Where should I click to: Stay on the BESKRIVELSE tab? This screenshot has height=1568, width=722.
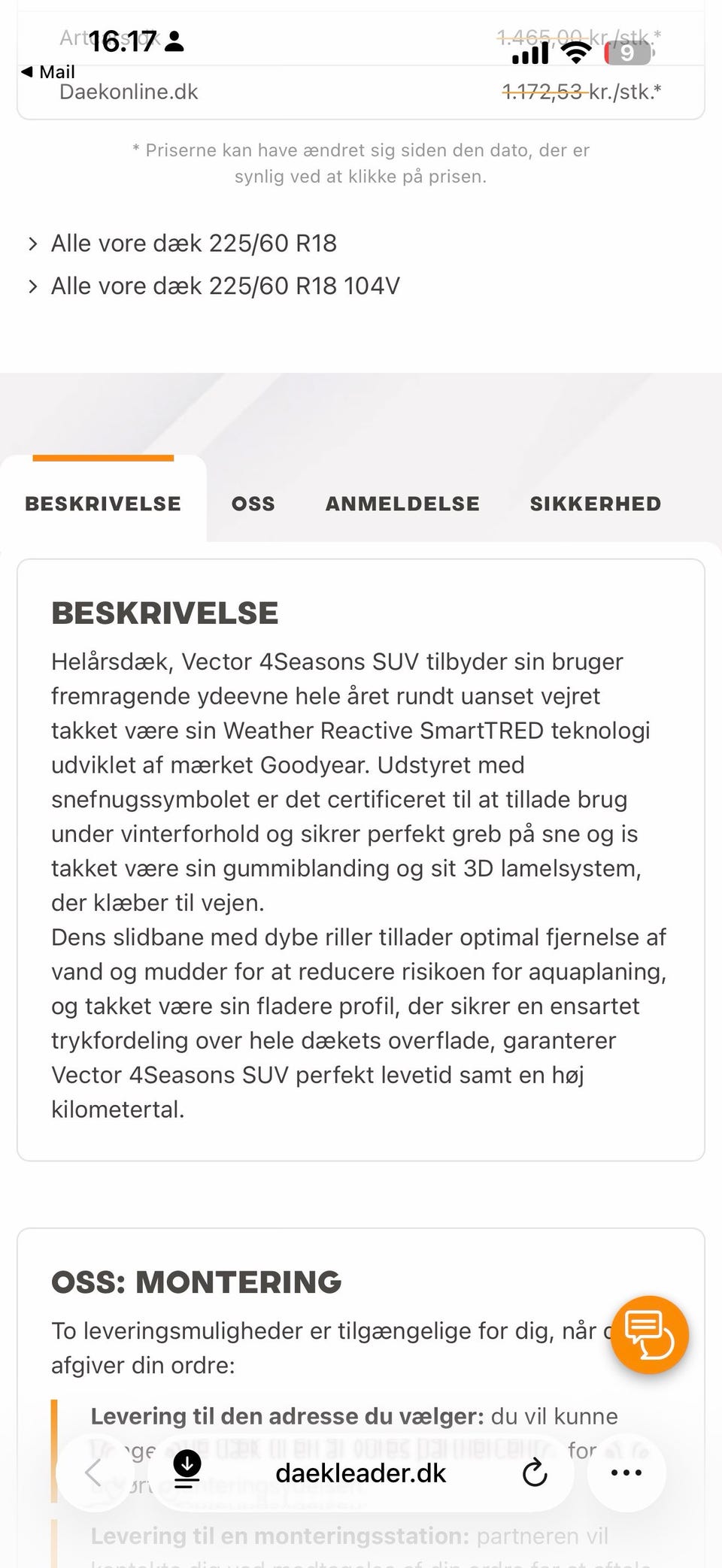point(103,504)
